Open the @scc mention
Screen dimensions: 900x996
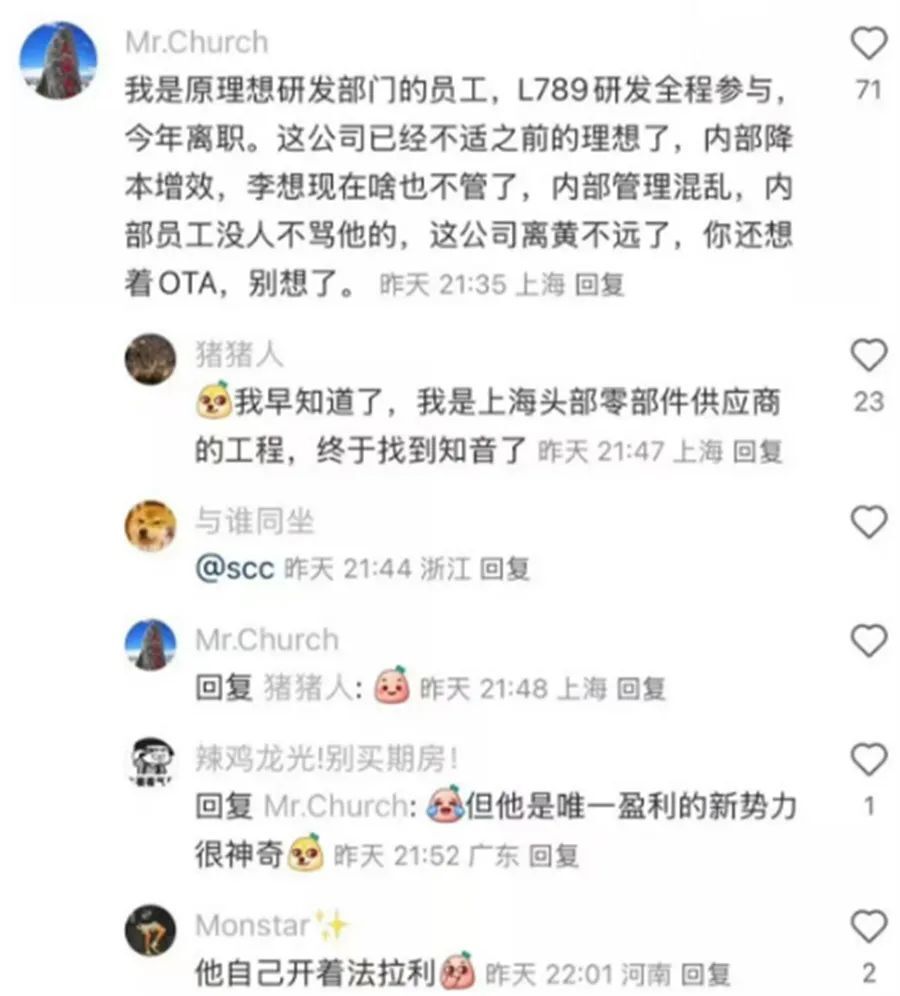coord(235,569)
